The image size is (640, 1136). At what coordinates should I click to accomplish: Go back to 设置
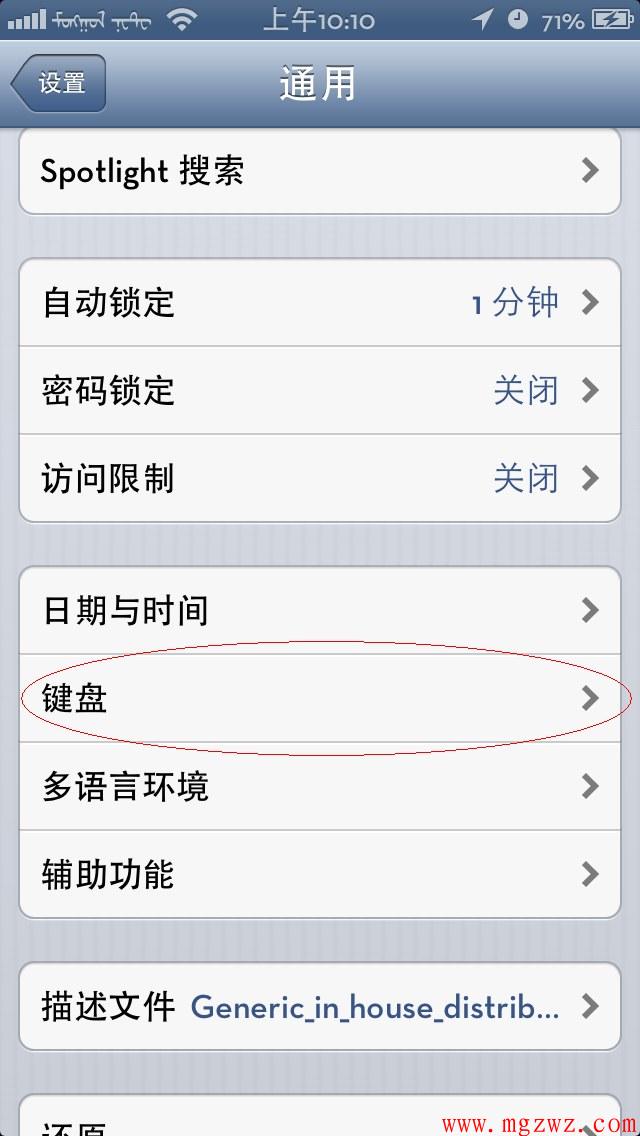(59, 83)
